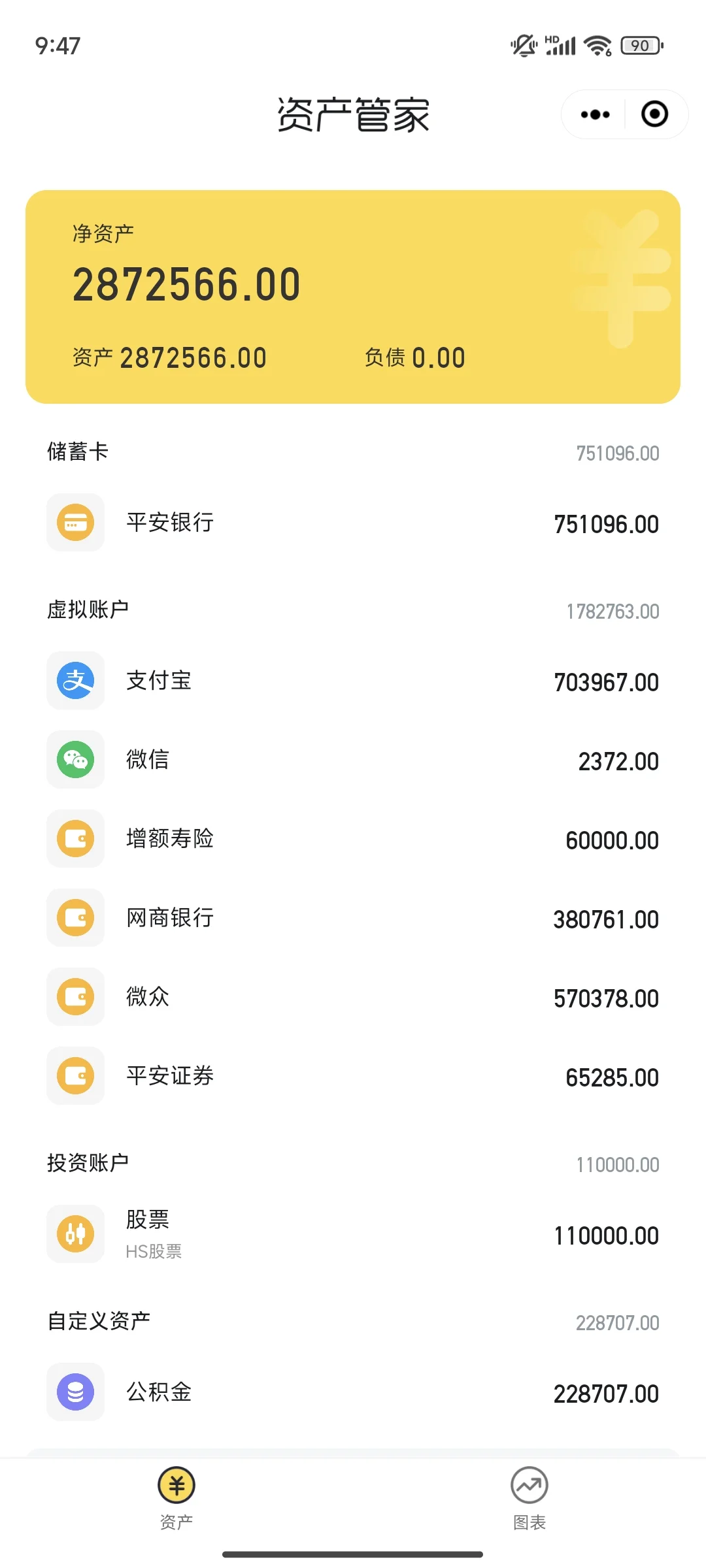This screenshot has width=706, height=1568.
Task: View the 微众 account details
Action: click(x=353, y=997)
